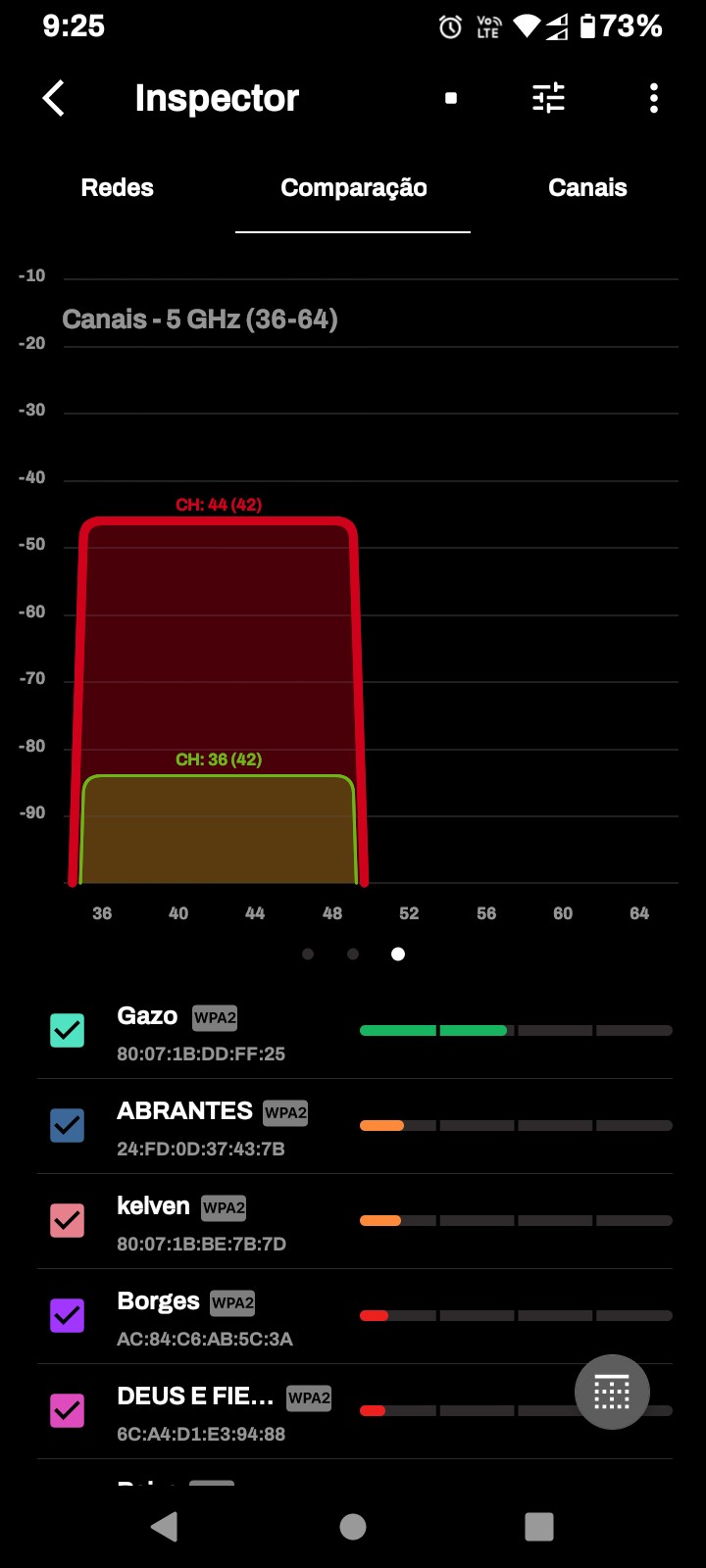The image size is (706, 1568).
Task: Open the three-dot overflow menu
Action: 654,98
